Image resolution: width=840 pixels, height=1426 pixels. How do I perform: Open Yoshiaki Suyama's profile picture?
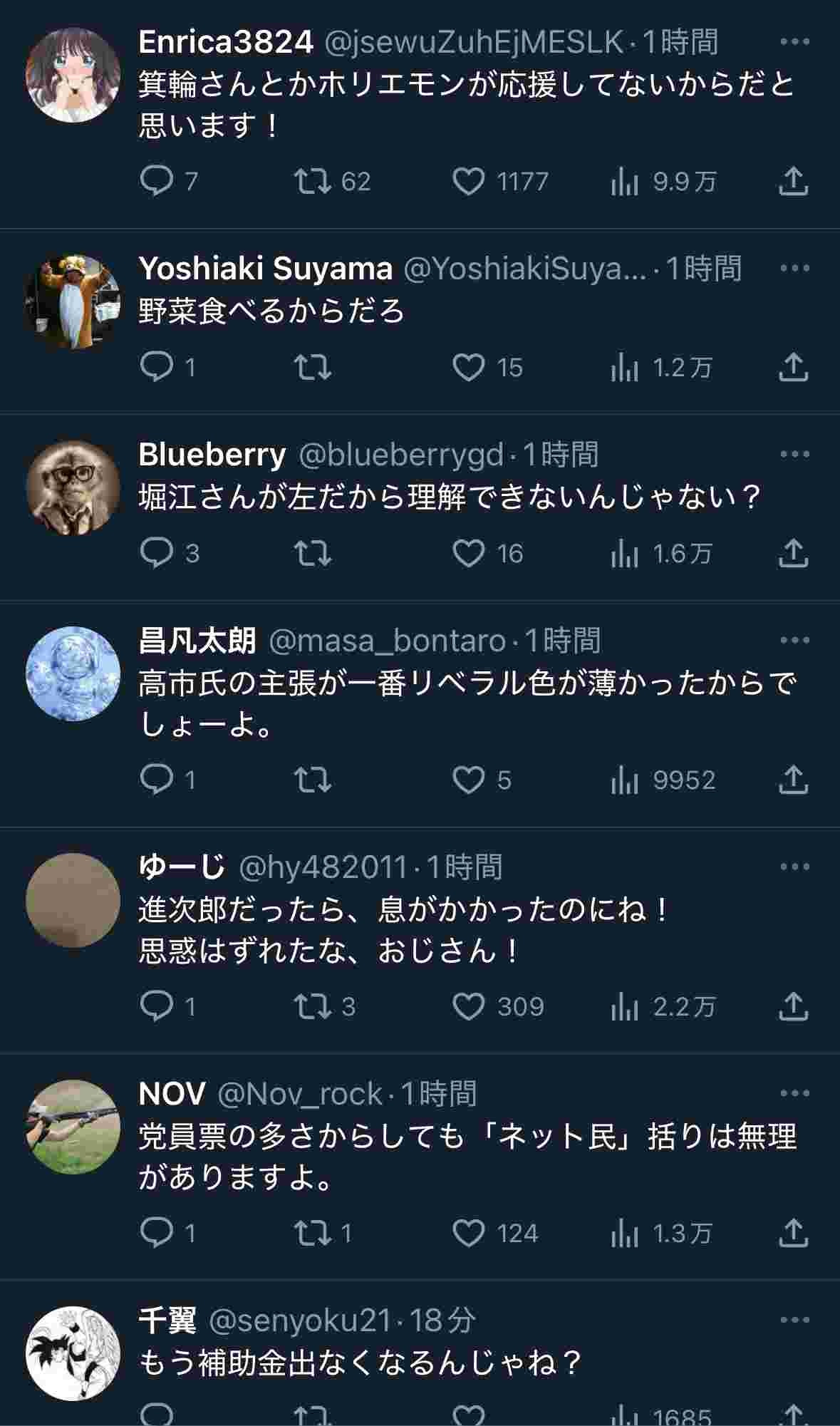tap(73, 301)
